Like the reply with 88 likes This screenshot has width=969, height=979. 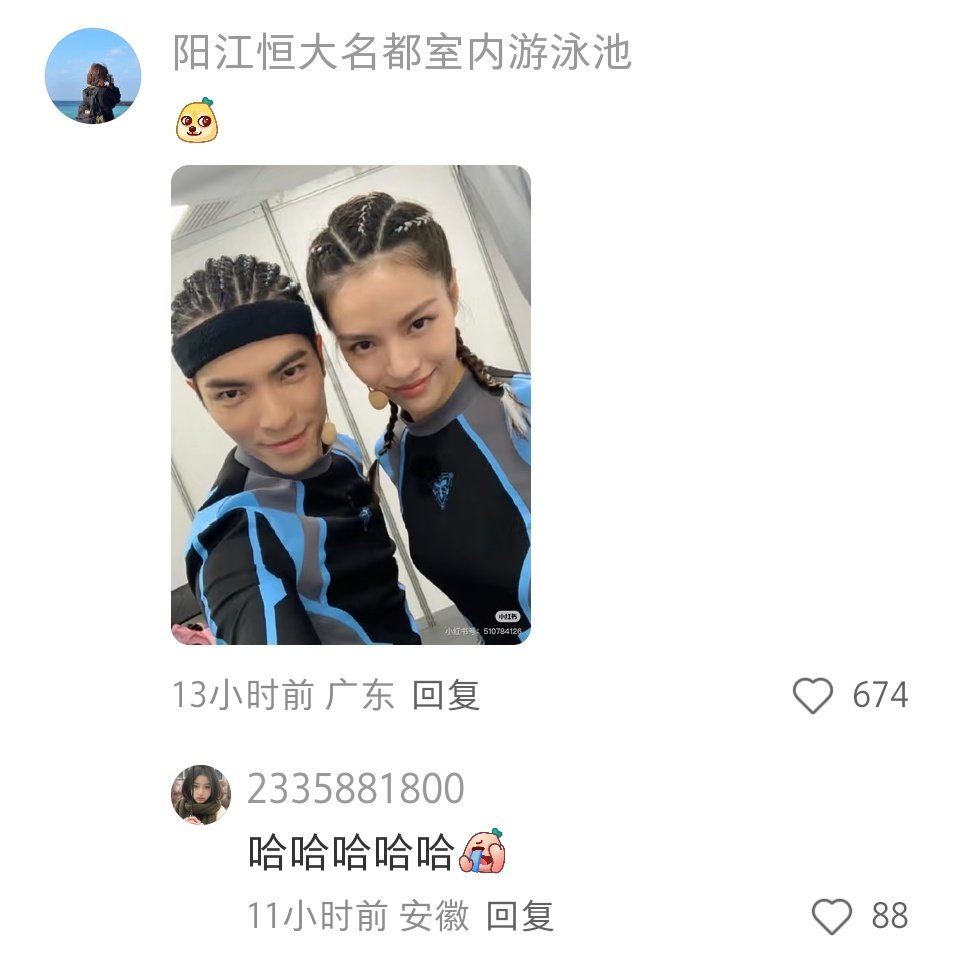[832, 916]
